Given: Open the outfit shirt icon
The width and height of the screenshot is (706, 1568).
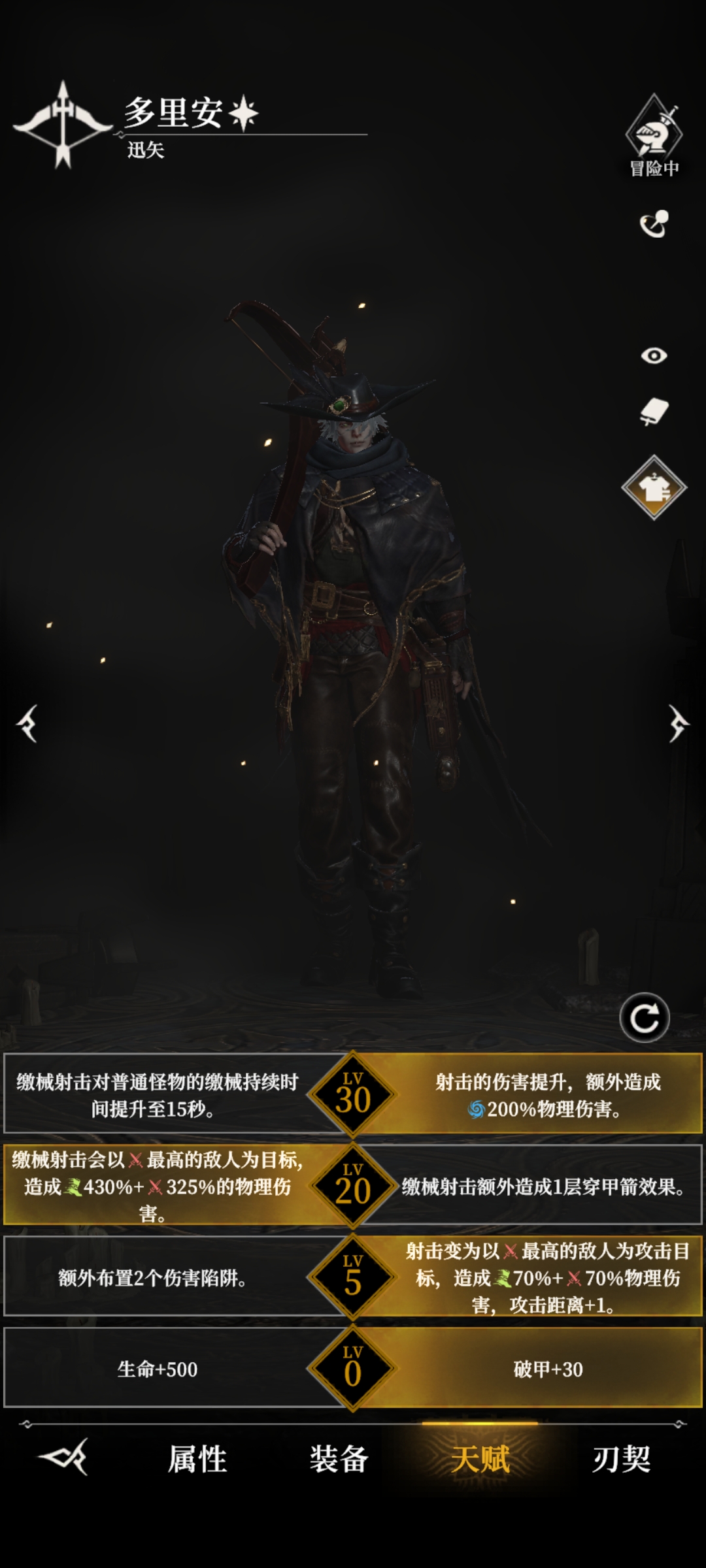Looking at the screenshot, I should (x=654, y=487).
